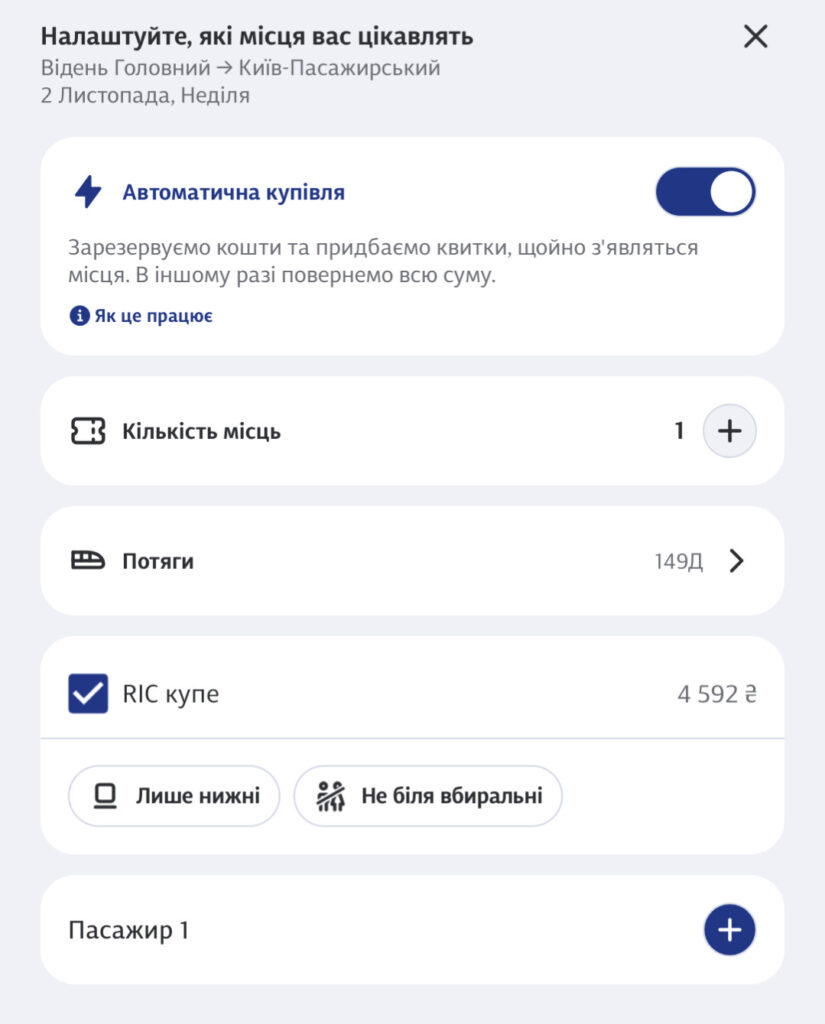Open the Потяги row showing 149Д
Screen dimensions: 825x1024
click(x=412, y=561)
